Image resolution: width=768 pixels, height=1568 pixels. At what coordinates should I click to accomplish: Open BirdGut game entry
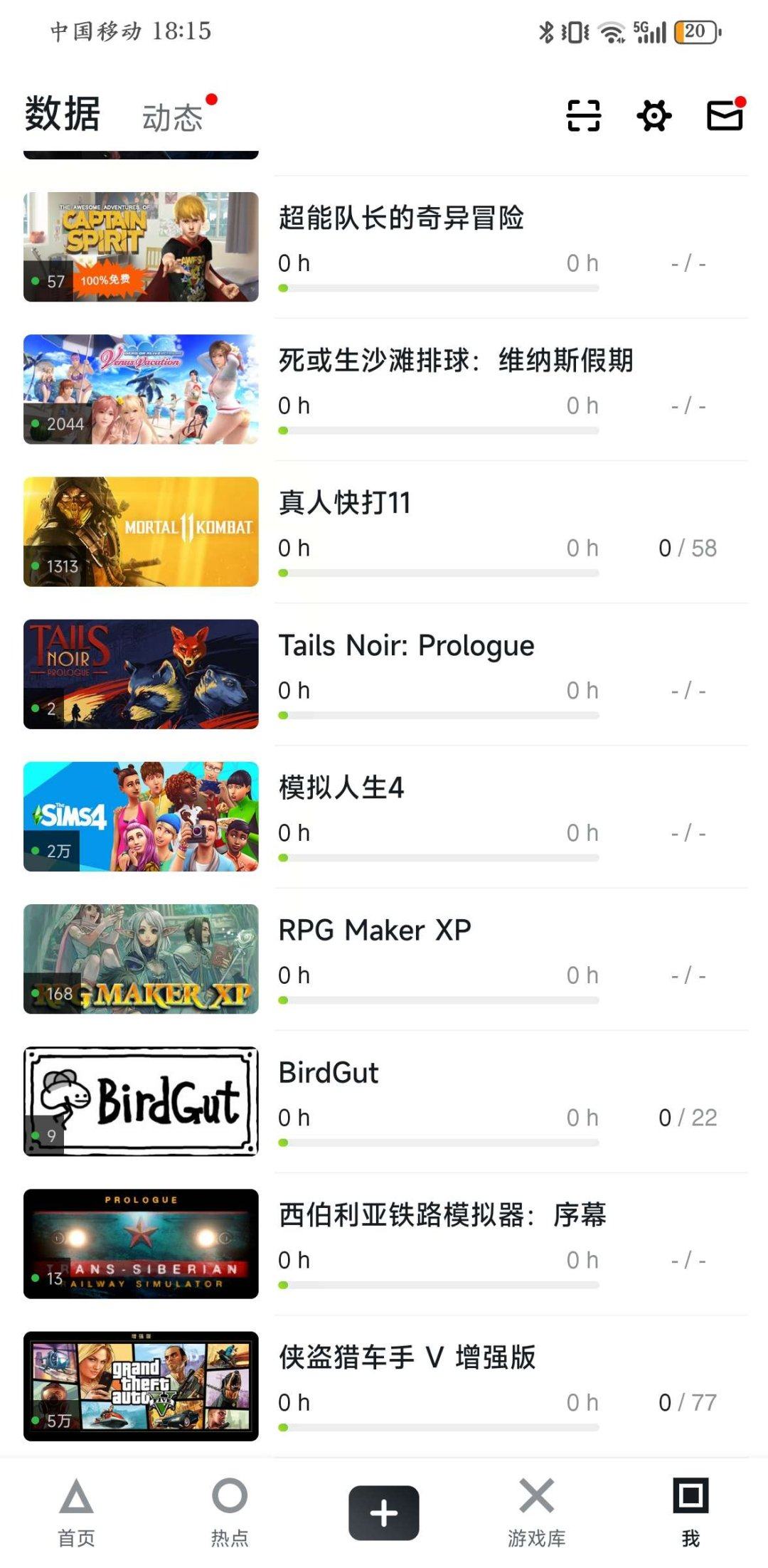(x=329, y=1072)
